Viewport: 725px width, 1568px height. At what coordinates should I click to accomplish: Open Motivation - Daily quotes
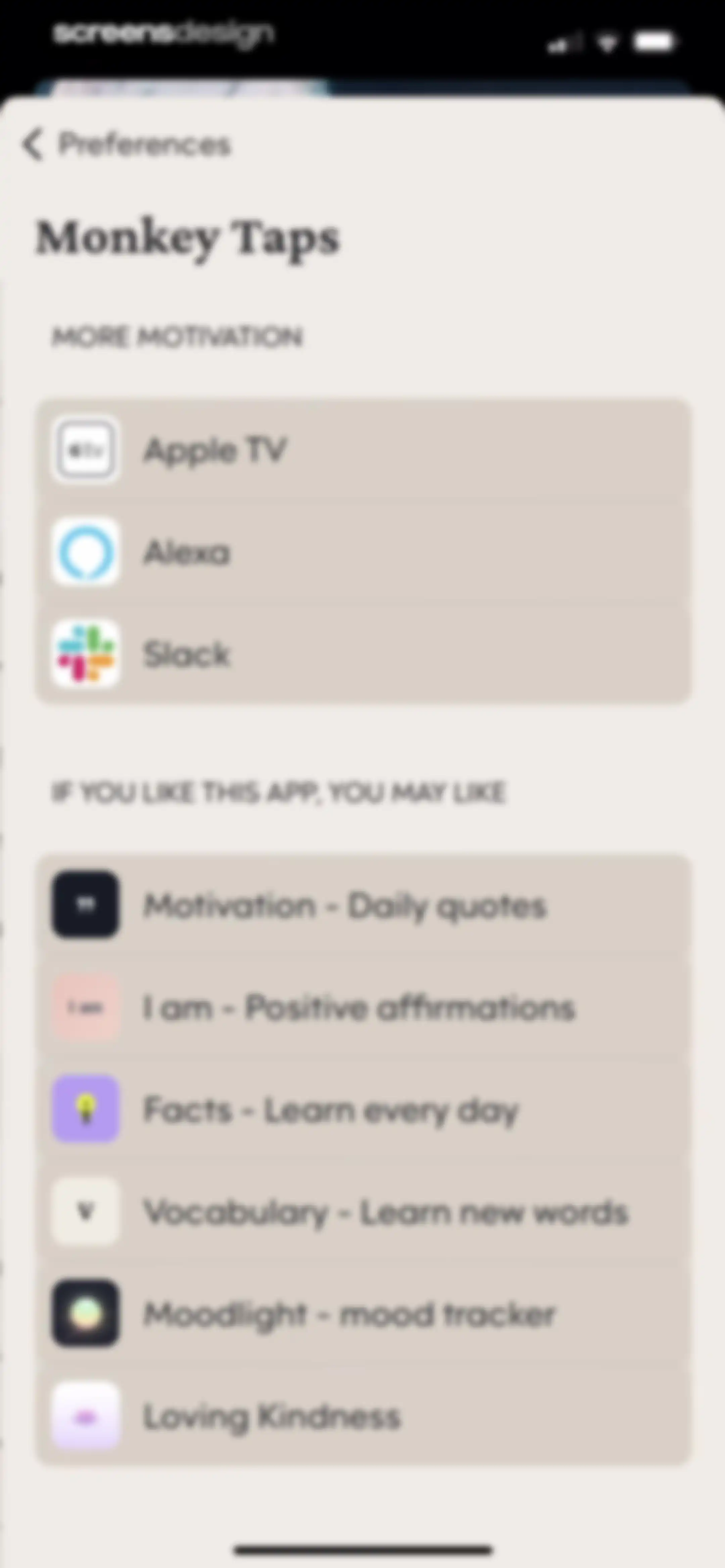pos(364,905)
